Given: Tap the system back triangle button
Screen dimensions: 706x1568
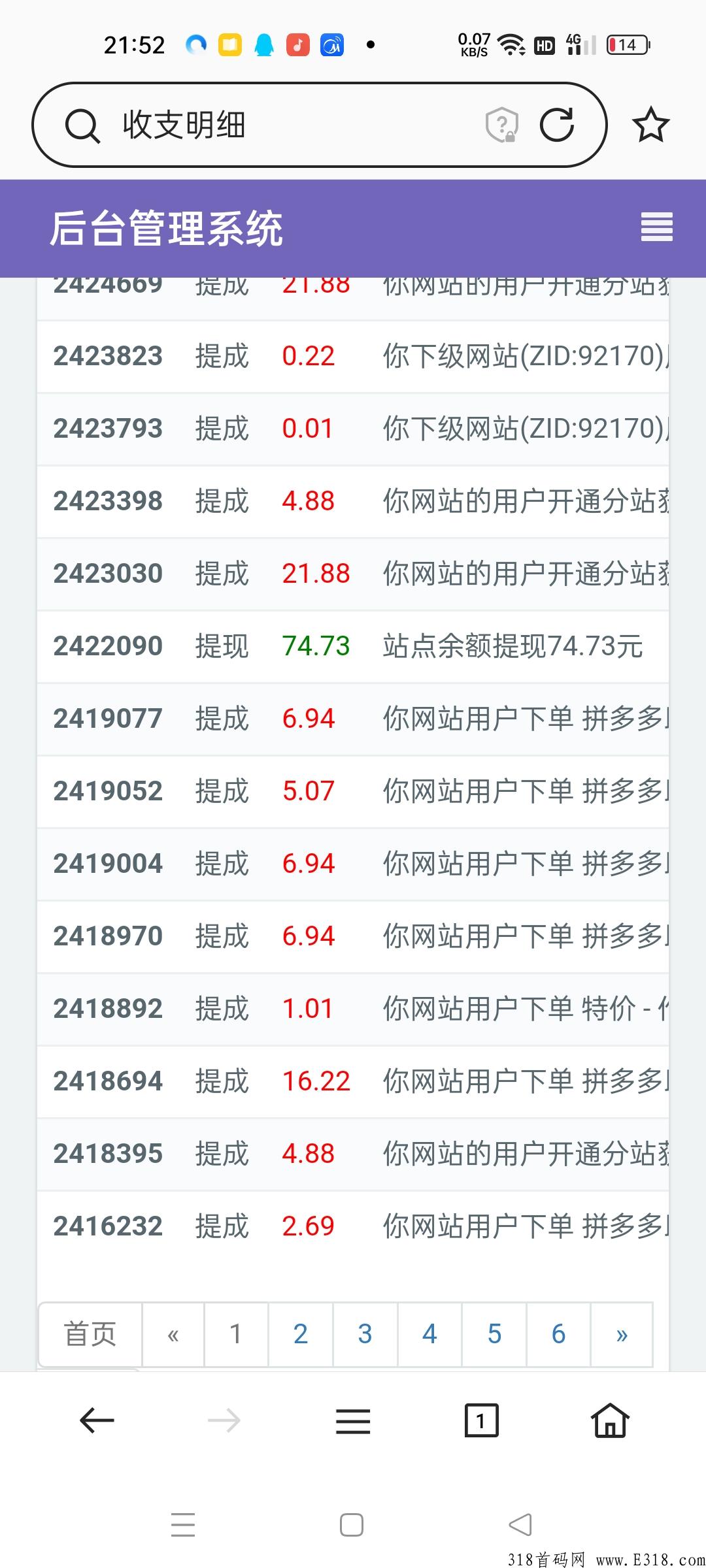Looking at the screenshot, I should click(520, 1525).
